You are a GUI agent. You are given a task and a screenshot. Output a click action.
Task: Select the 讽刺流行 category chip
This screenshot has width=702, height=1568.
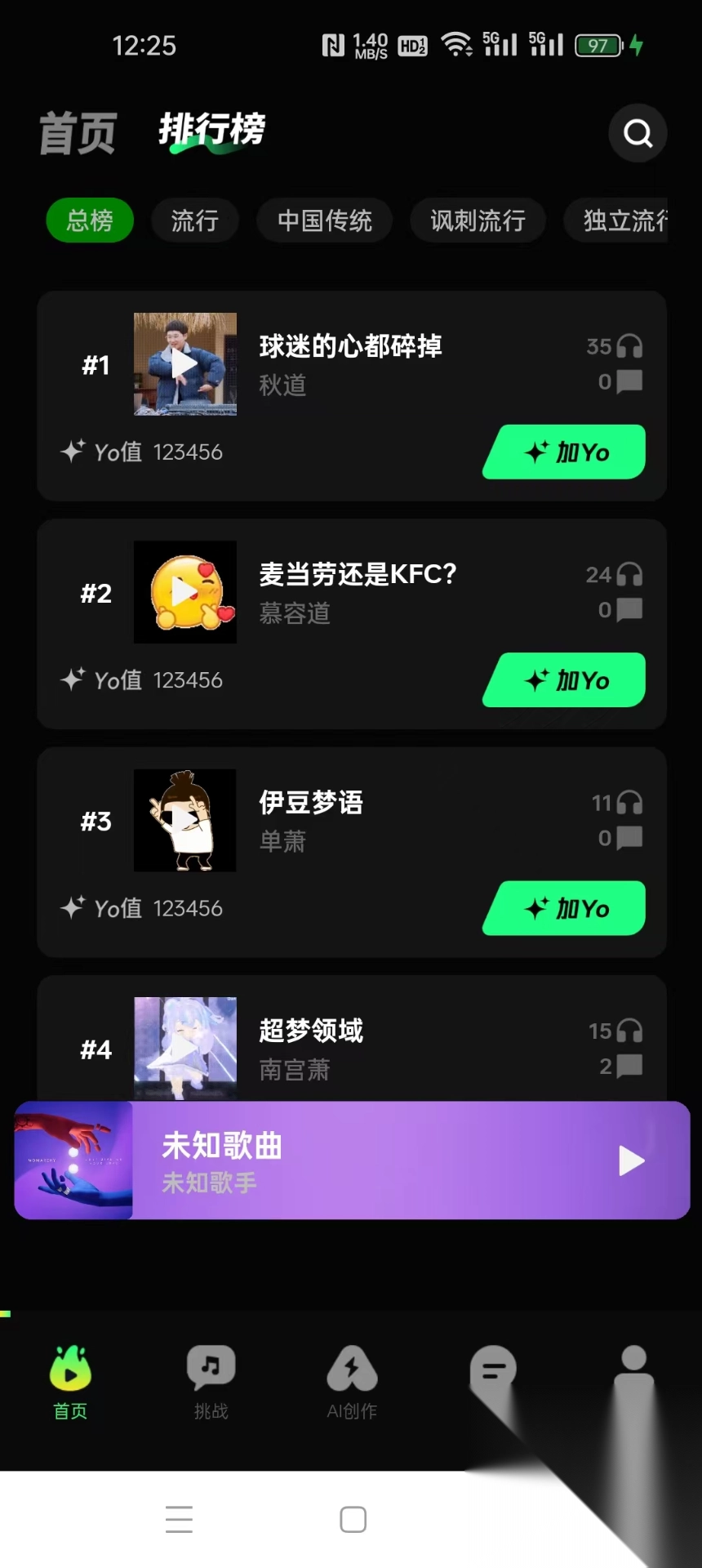click(478, 220)
